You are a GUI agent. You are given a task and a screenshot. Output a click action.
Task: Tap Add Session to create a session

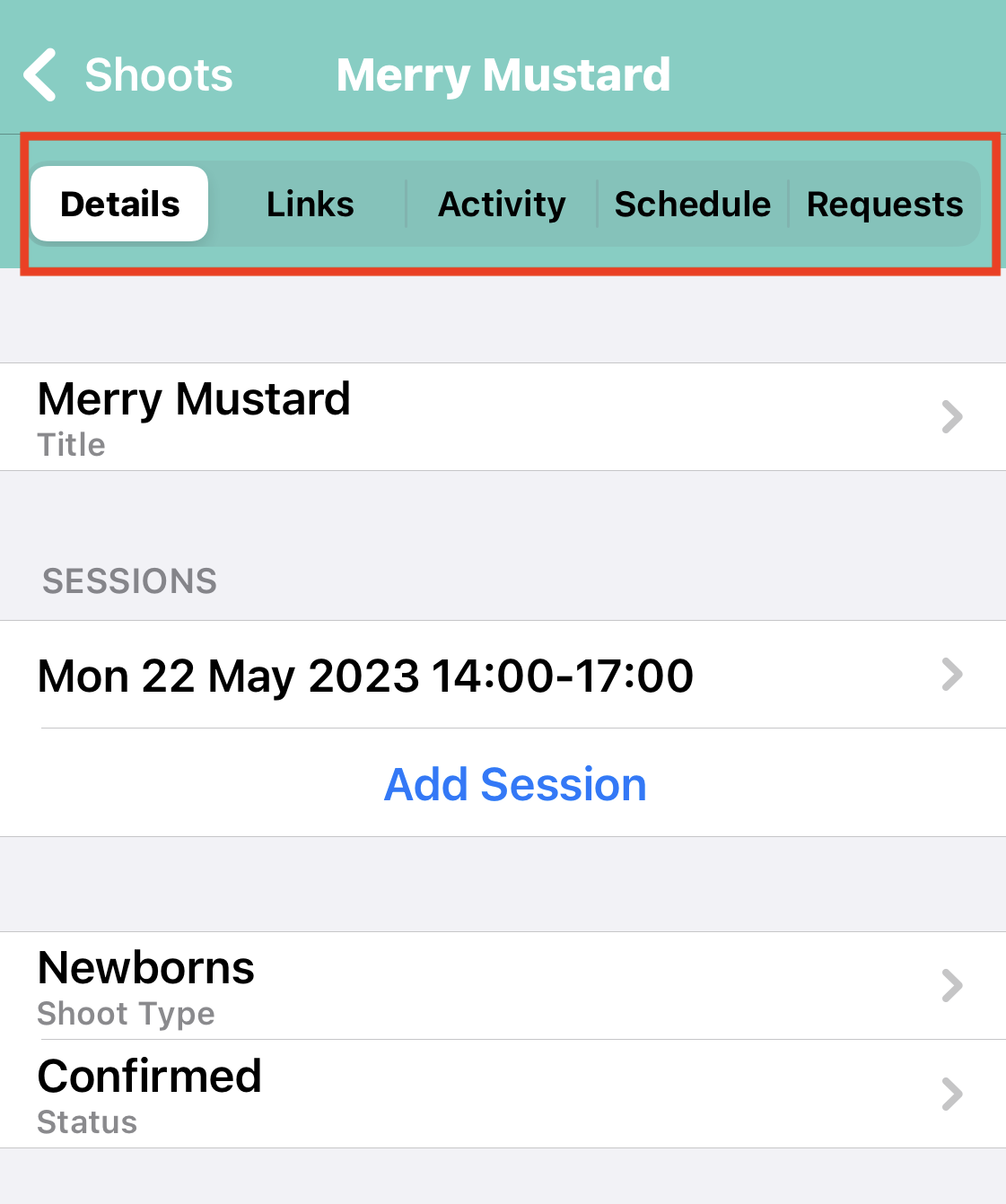514,784
